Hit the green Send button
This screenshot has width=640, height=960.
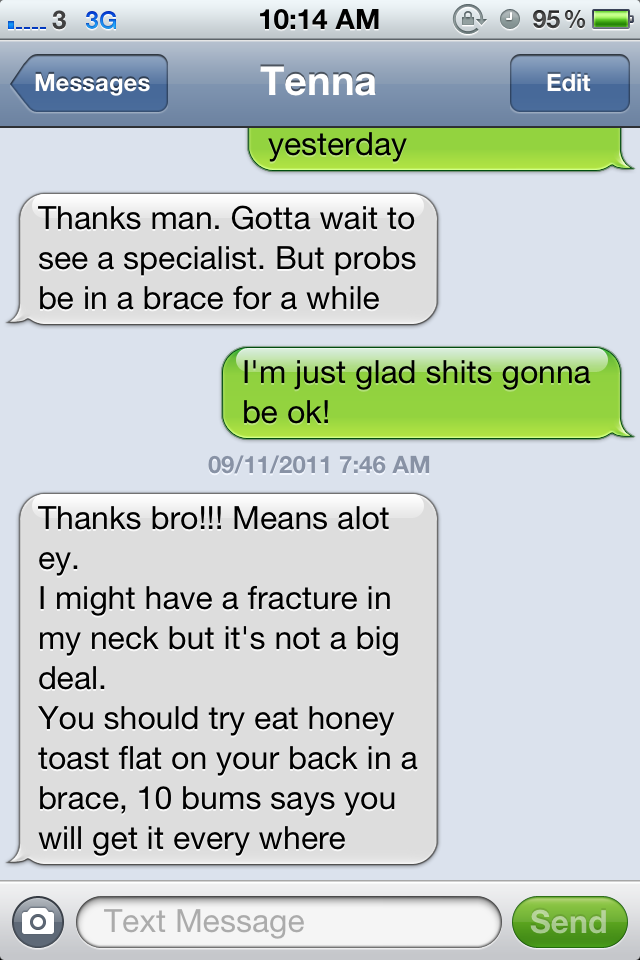point(568,921)
